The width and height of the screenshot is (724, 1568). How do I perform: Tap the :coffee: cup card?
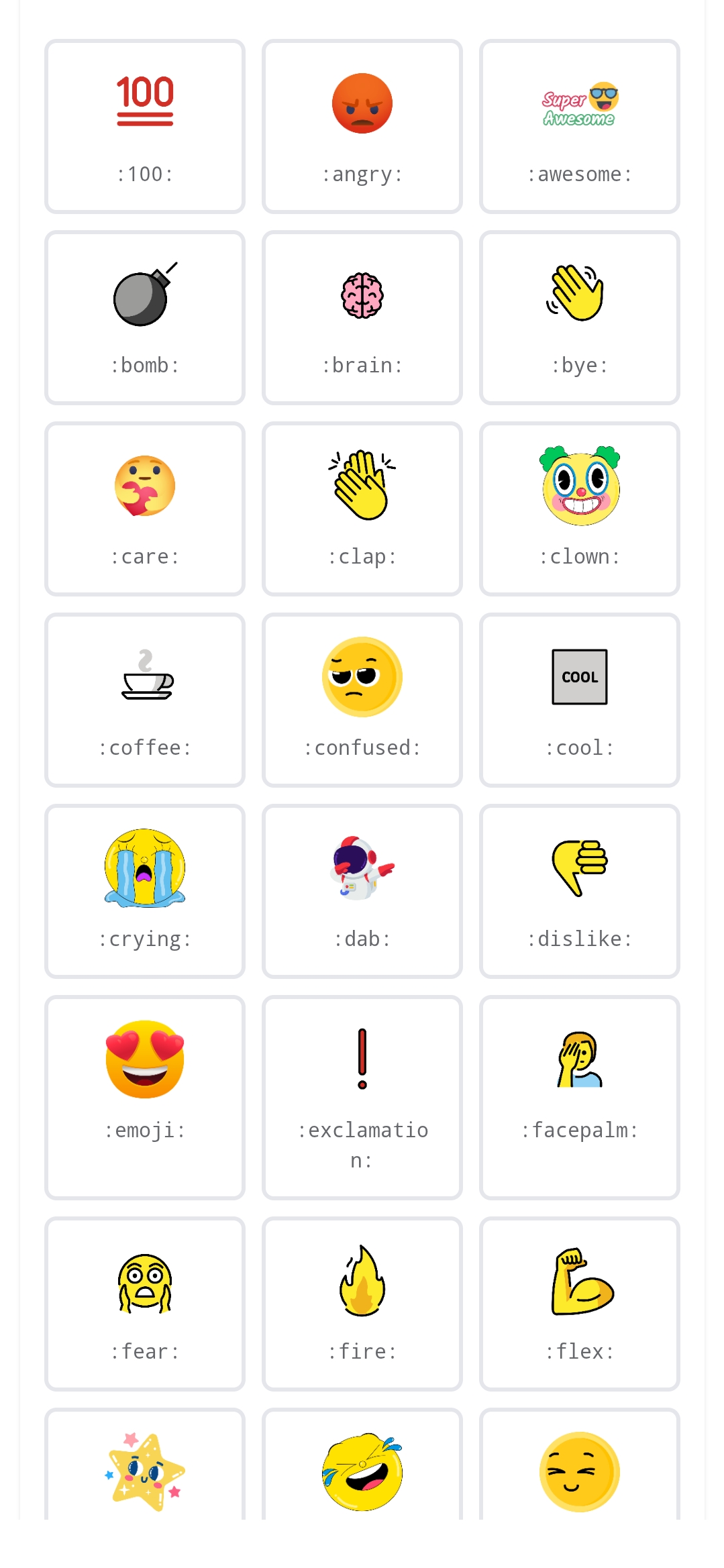pos(145,700)
